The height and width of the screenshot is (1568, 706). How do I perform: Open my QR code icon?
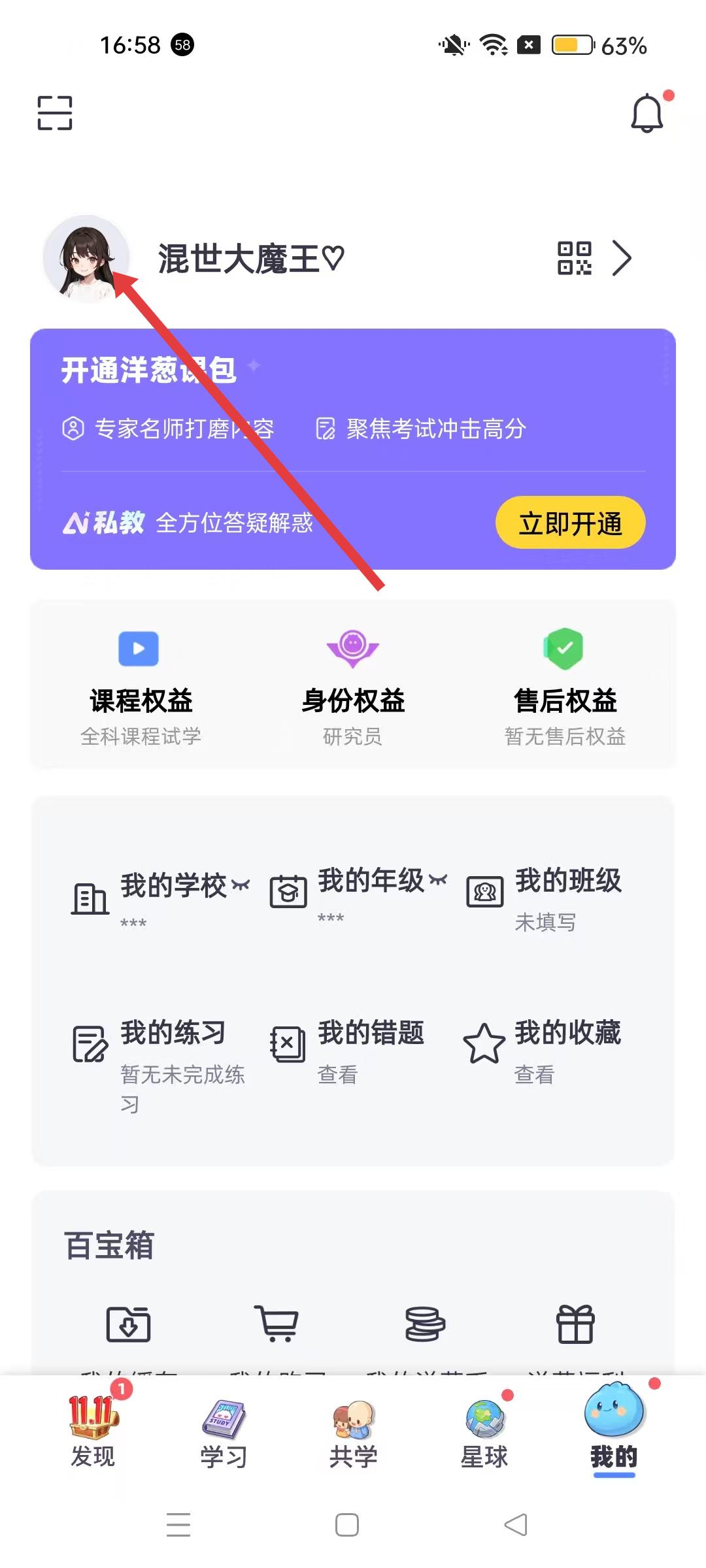pos(574,258)
